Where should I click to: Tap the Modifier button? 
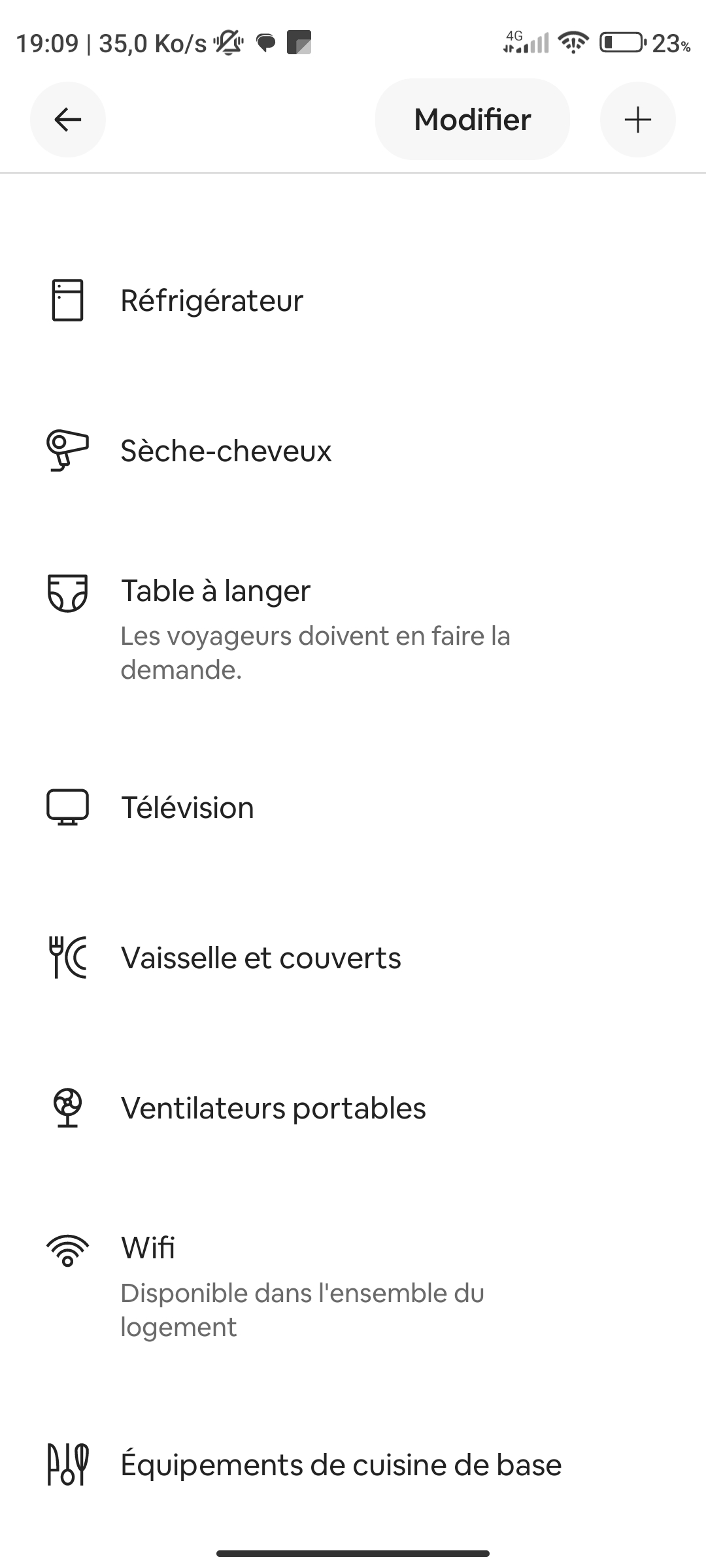click(473, 120)
